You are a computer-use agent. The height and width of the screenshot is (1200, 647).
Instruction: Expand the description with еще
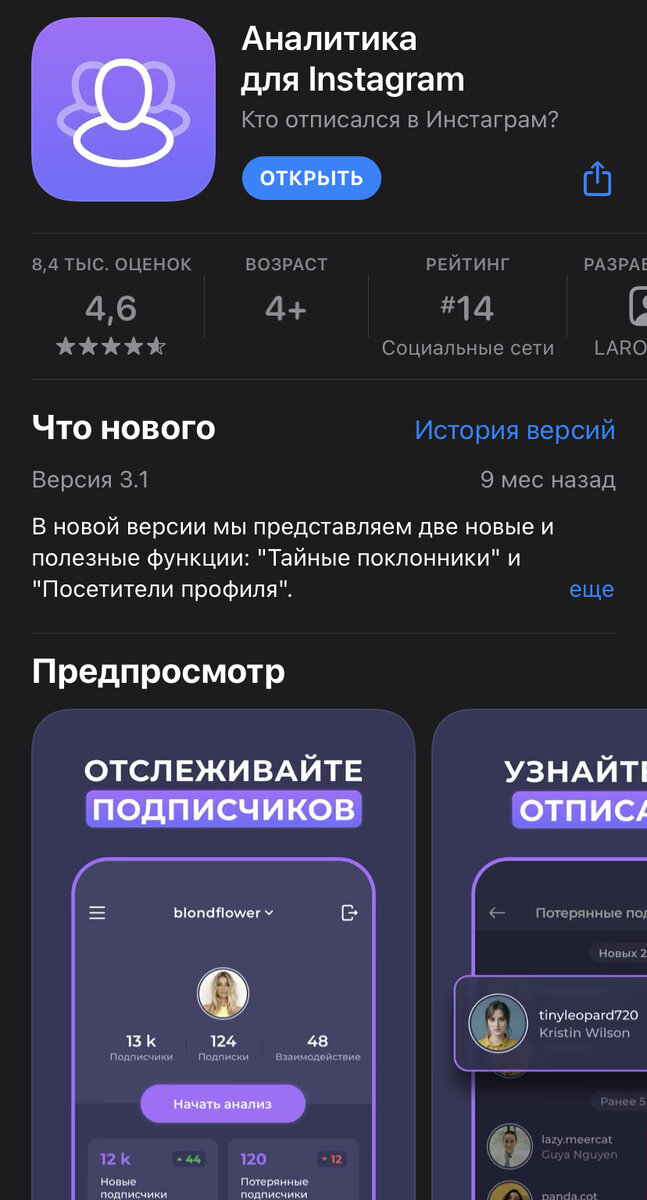tap(591, 589)
